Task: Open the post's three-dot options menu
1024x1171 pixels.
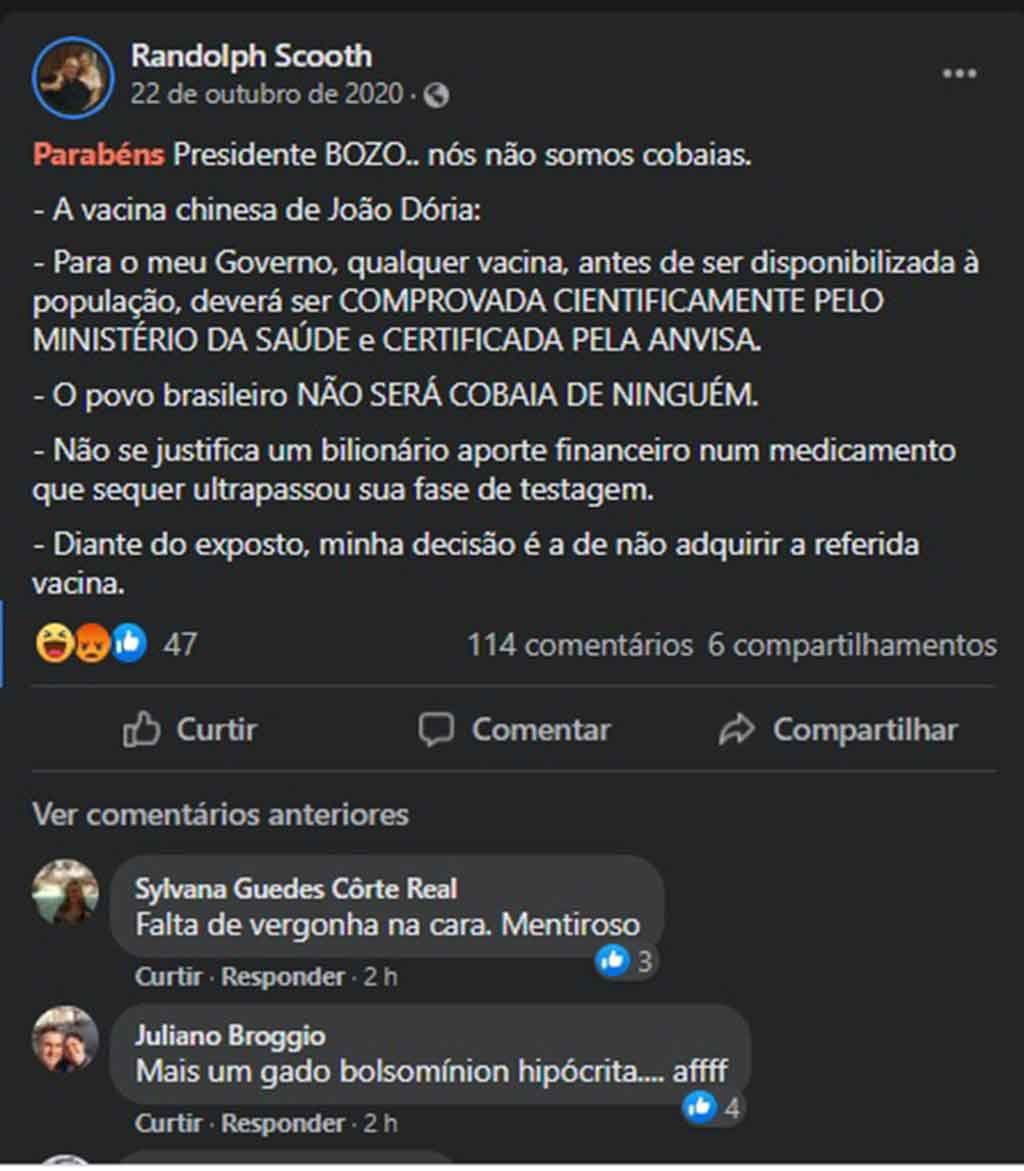Action: [958, 74]
